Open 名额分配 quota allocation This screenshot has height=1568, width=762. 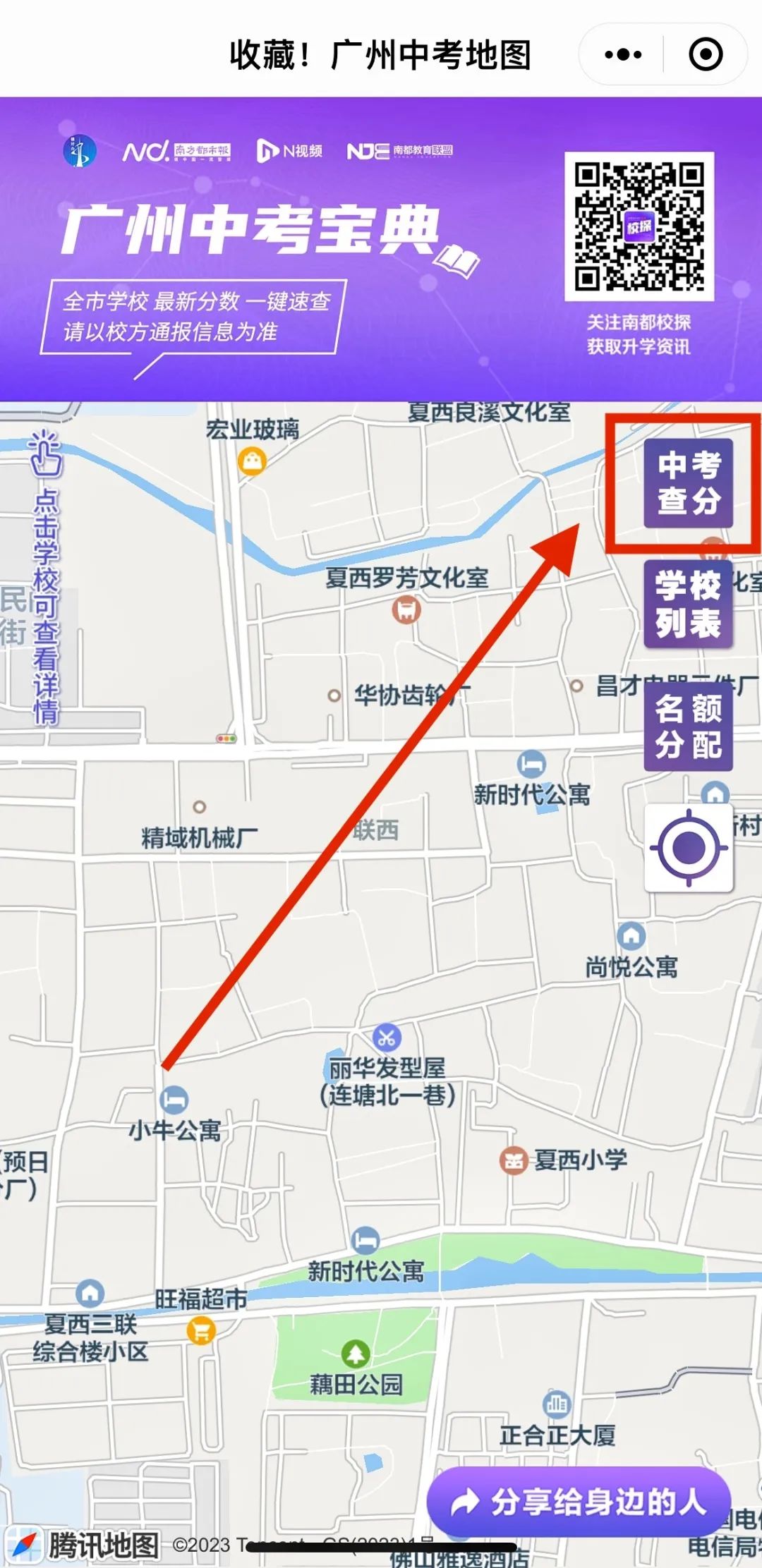[x=688, y=726]
